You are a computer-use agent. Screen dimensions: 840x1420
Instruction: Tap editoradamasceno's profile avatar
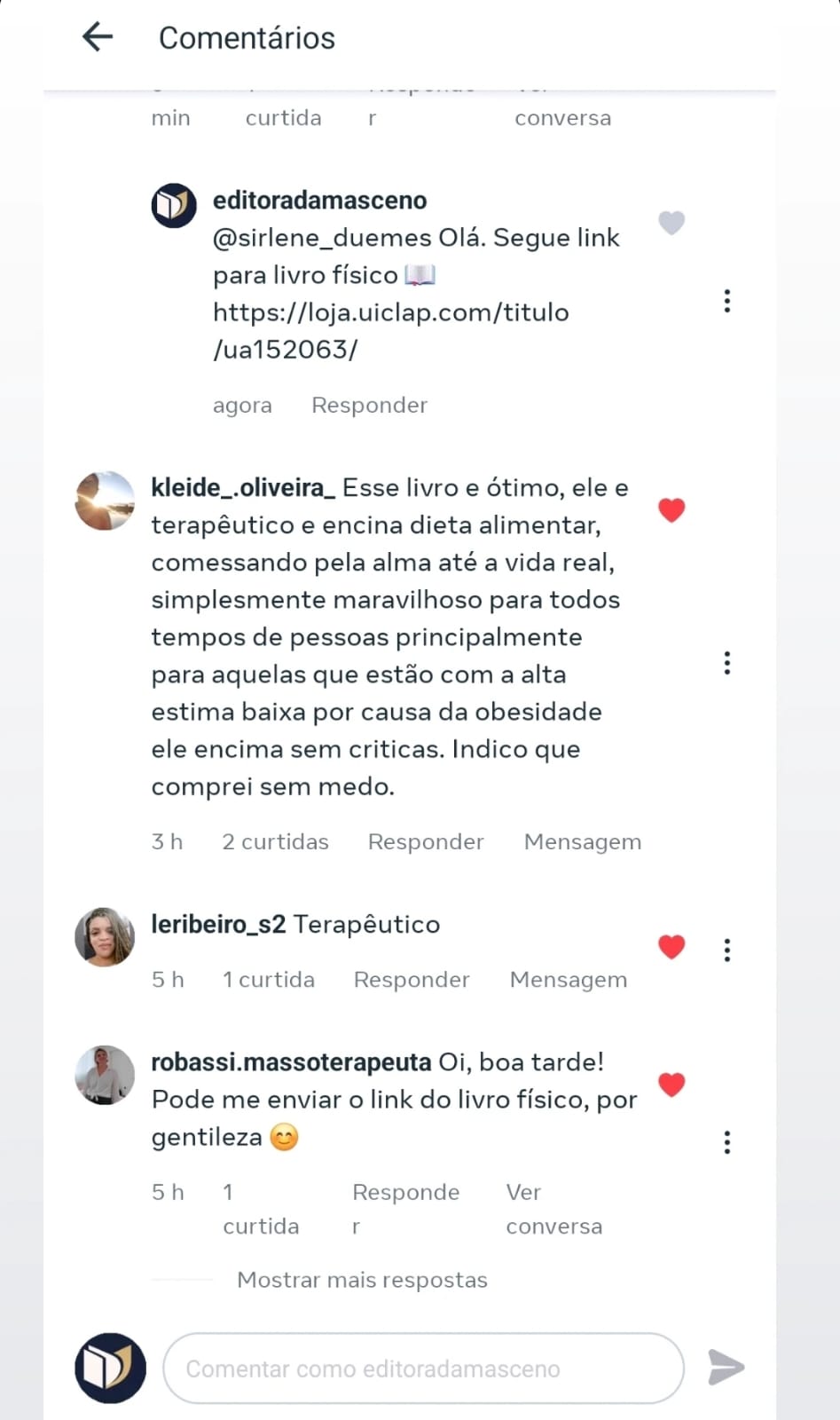point(174,205)
